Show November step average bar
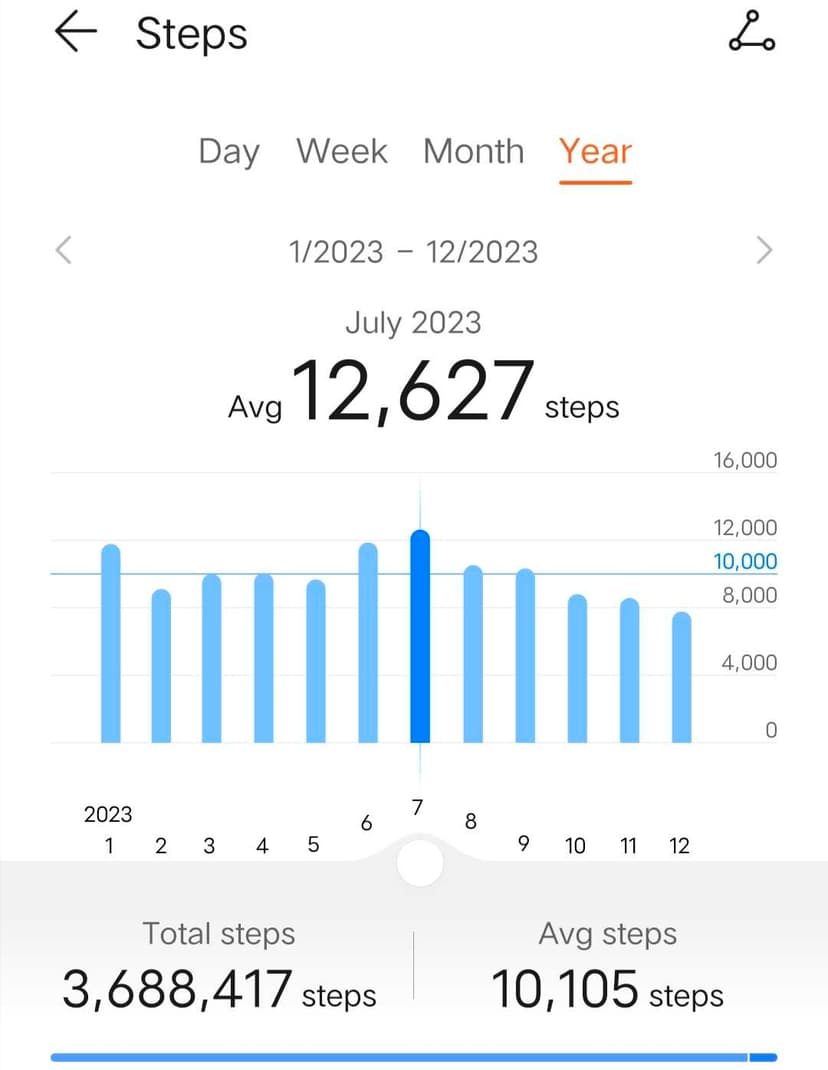This screenshot has height=1070, width=828. (x=629, y=671)
